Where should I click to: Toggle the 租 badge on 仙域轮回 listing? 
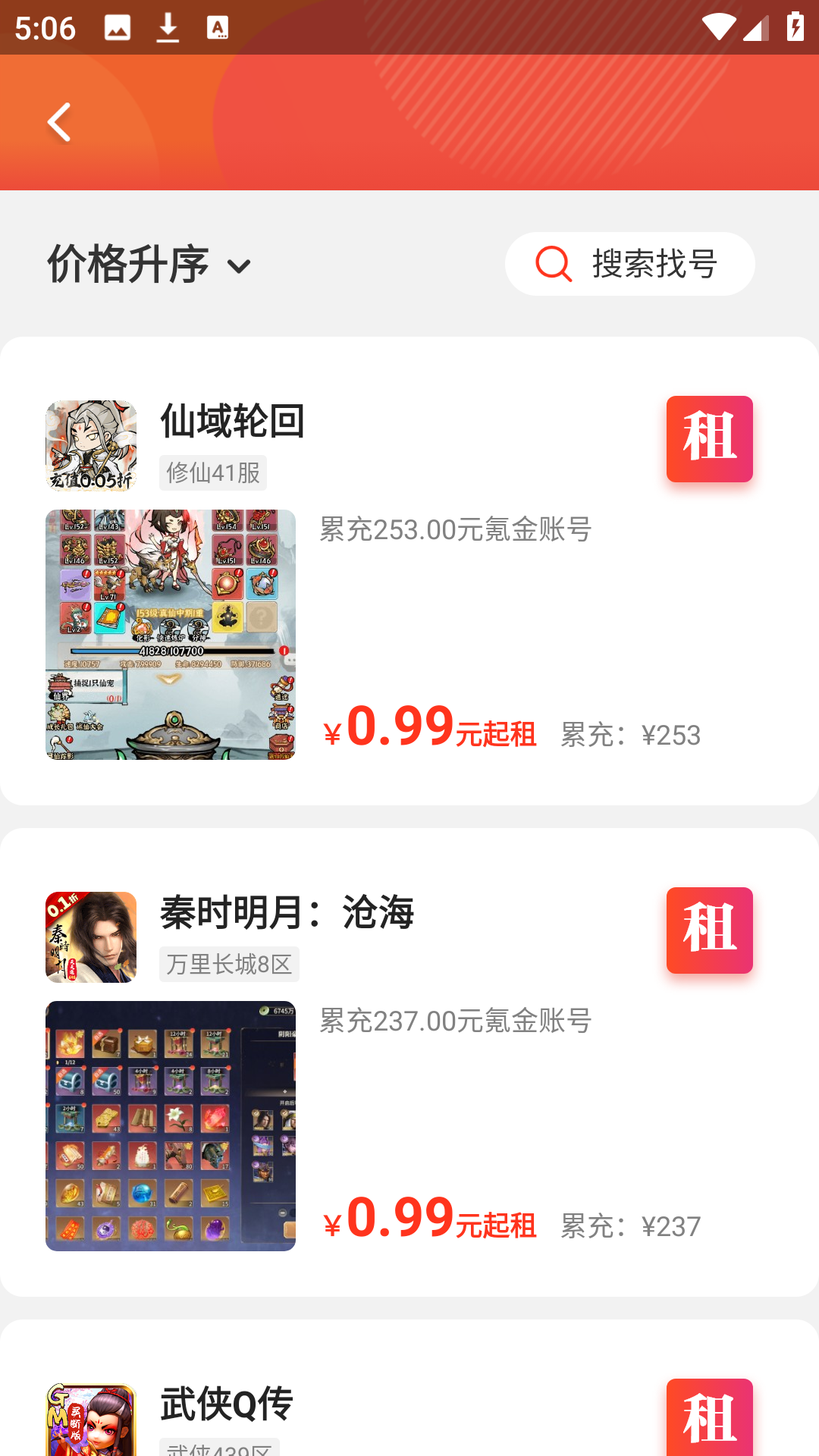tap(708, 438)
